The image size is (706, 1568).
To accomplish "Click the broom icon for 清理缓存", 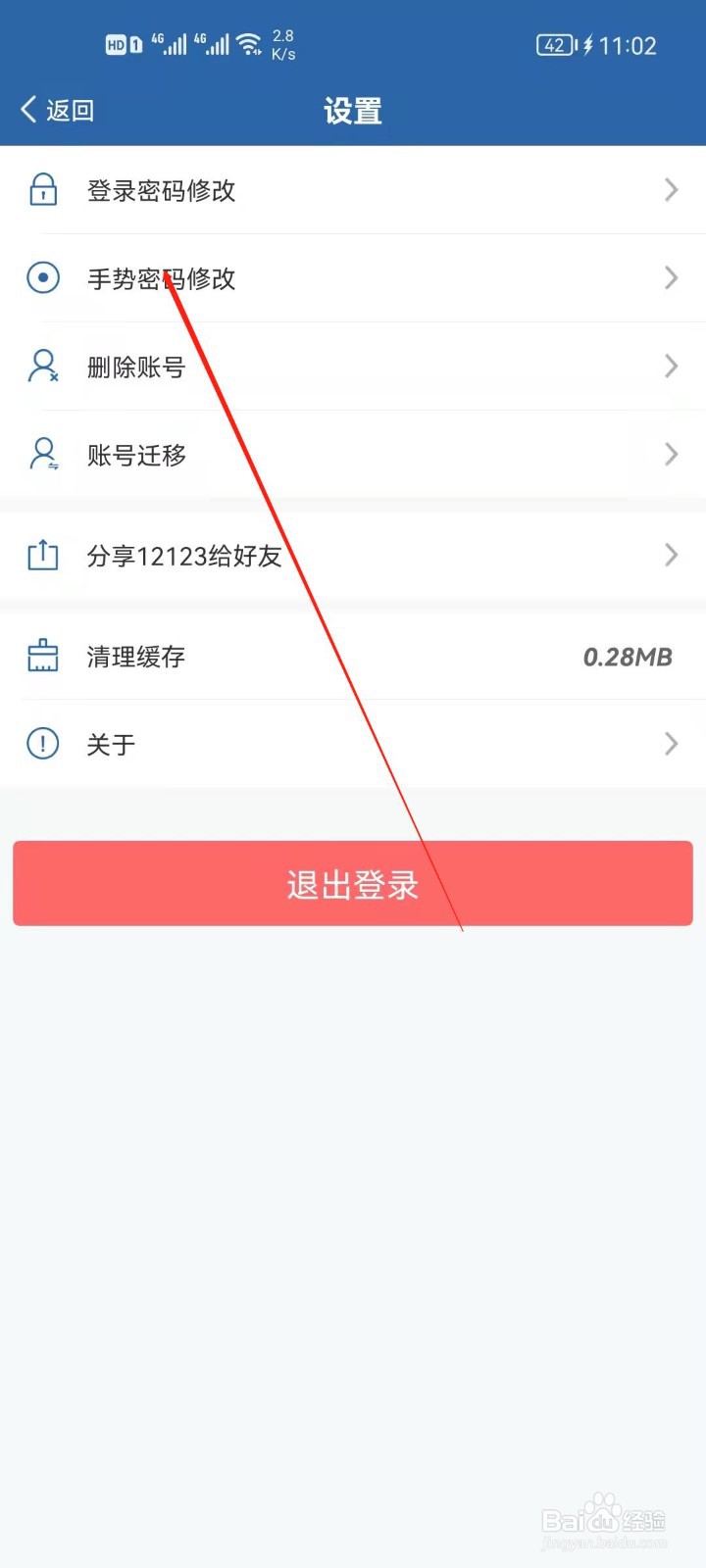I will point(43,656).
